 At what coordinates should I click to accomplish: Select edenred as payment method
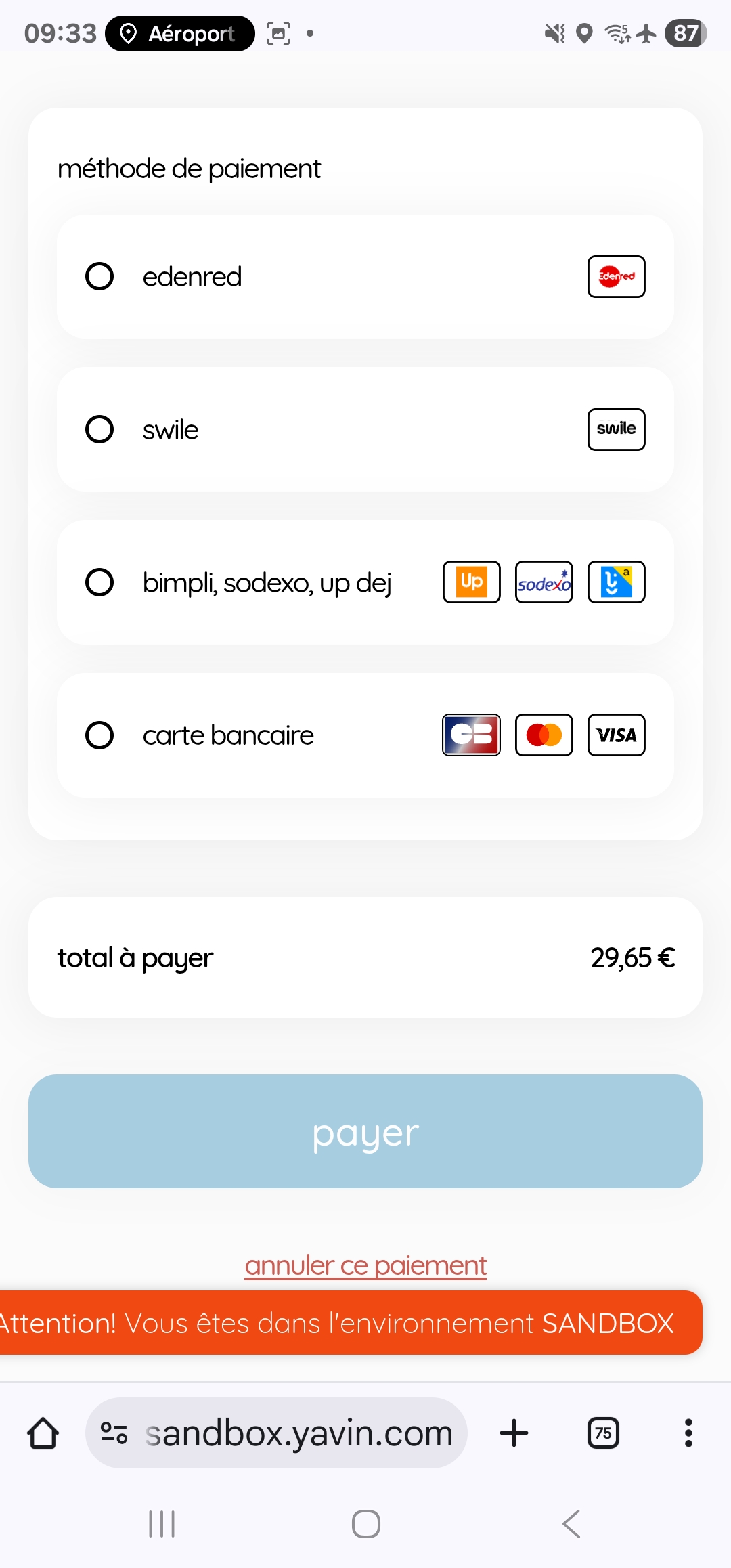click(x=99, y=276)
